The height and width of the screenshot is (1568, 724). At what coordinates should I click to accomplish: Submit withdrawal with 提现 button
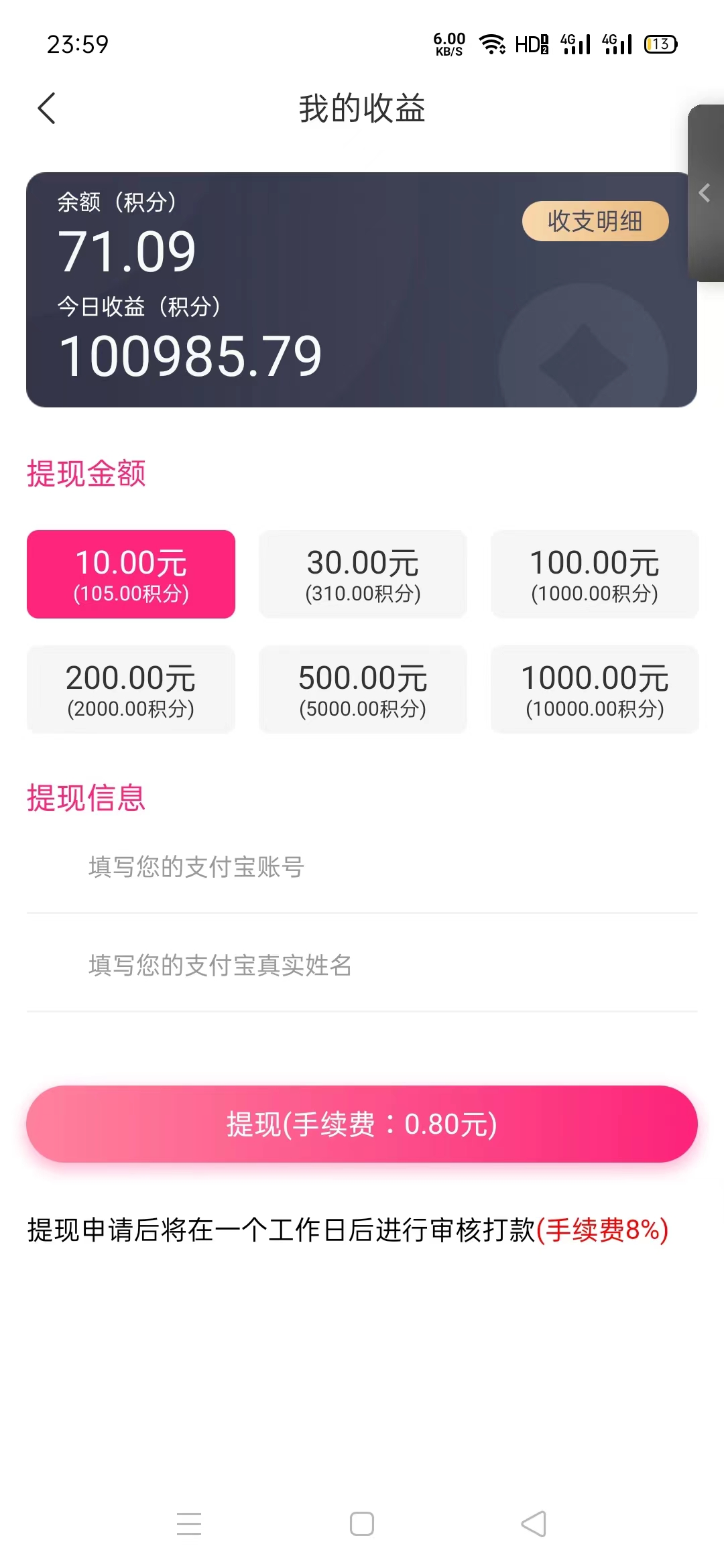[362, 1124]
